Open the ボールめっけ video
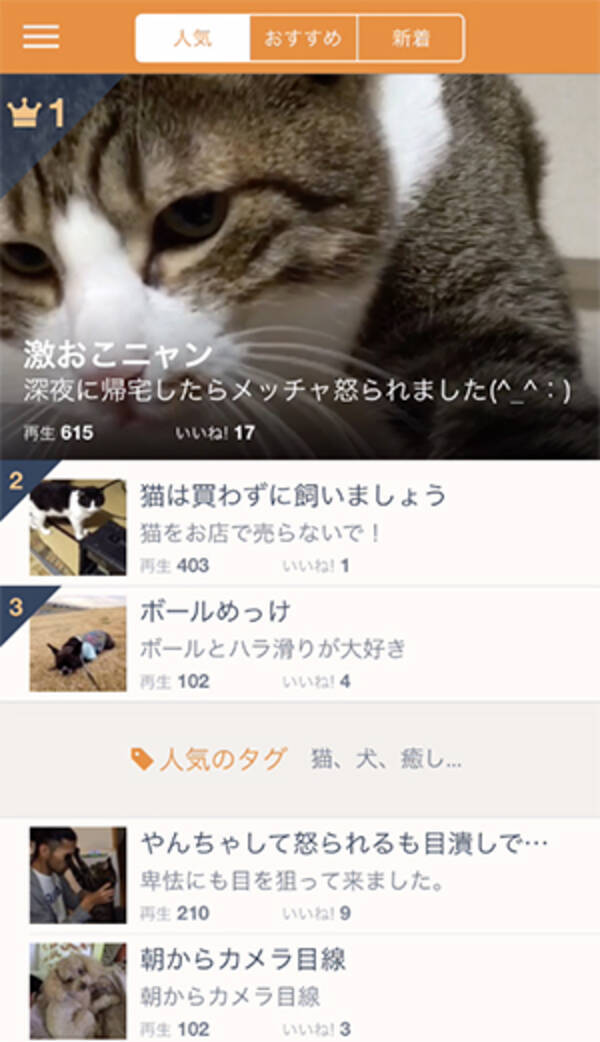The image size is (600, 1042). tap(300, 643)
